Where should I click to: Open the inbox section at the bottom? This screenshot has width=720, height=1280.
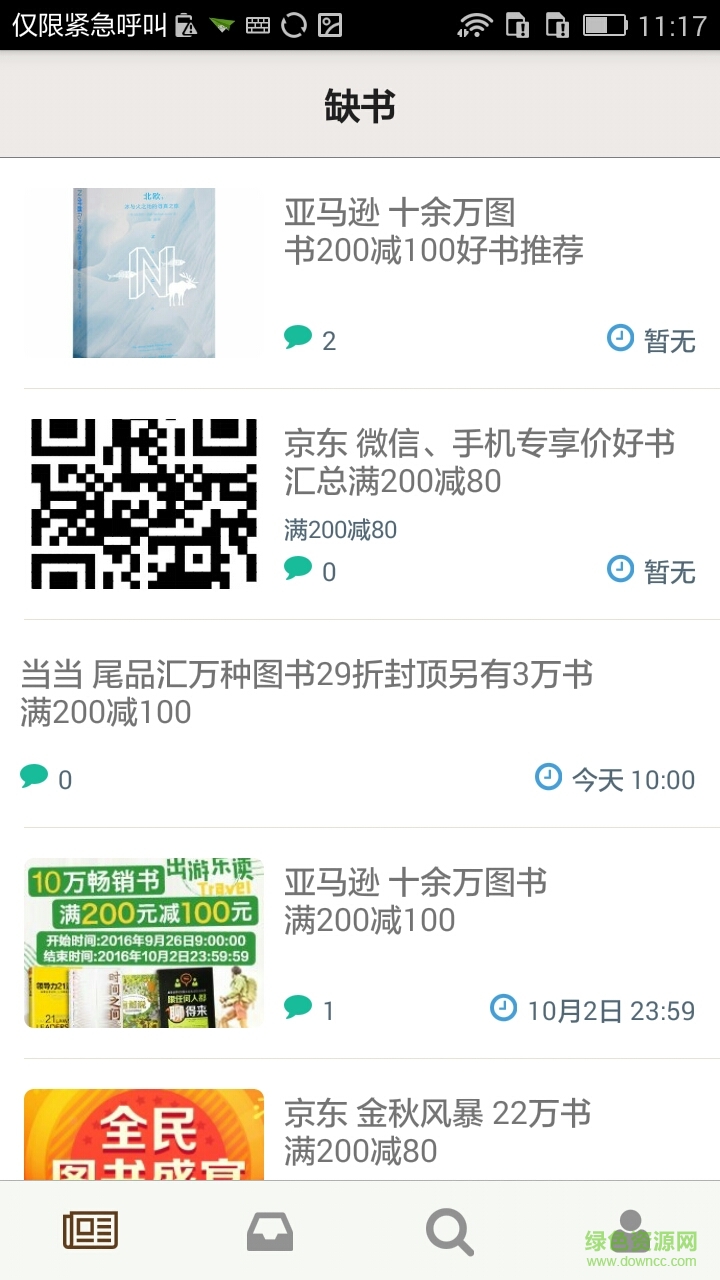[270, 1230]
